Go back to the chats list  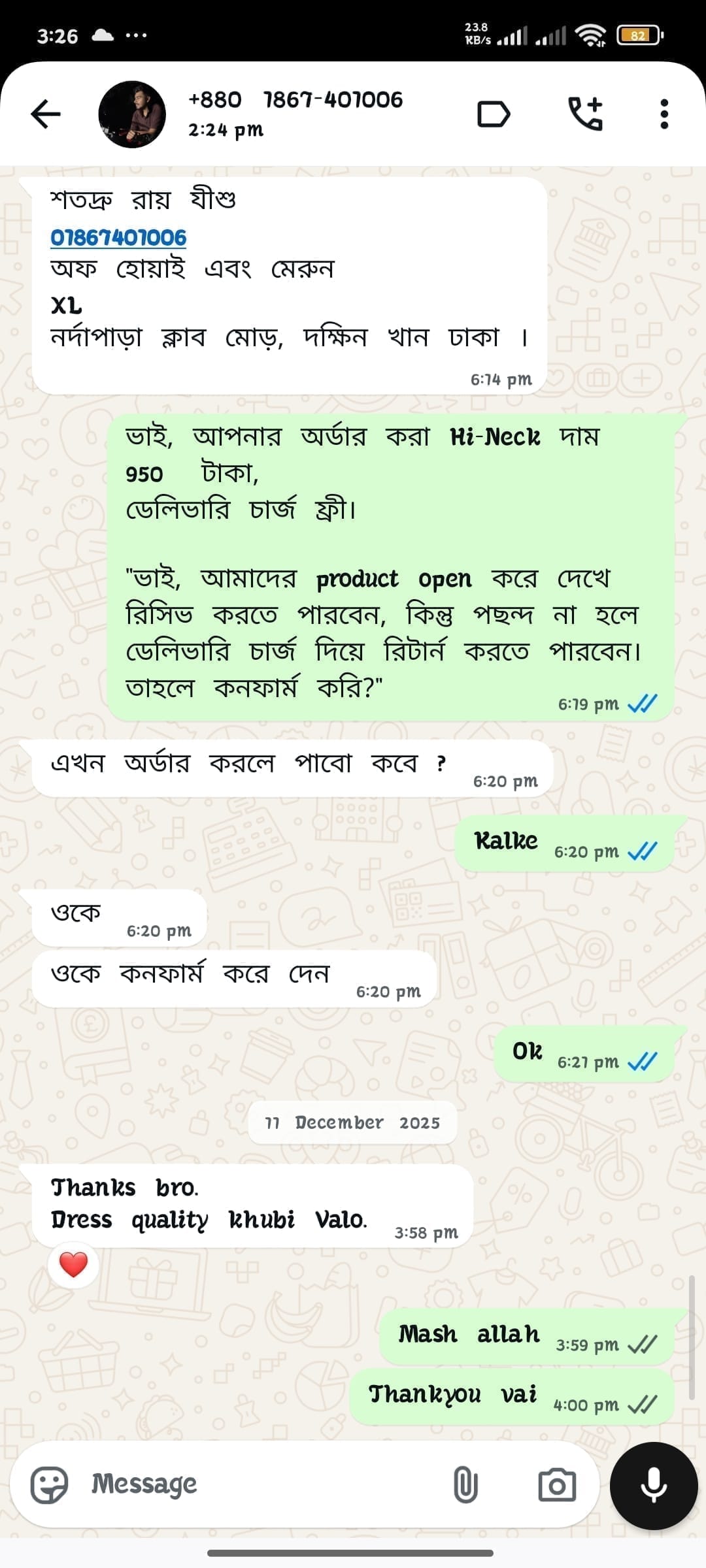46,114
